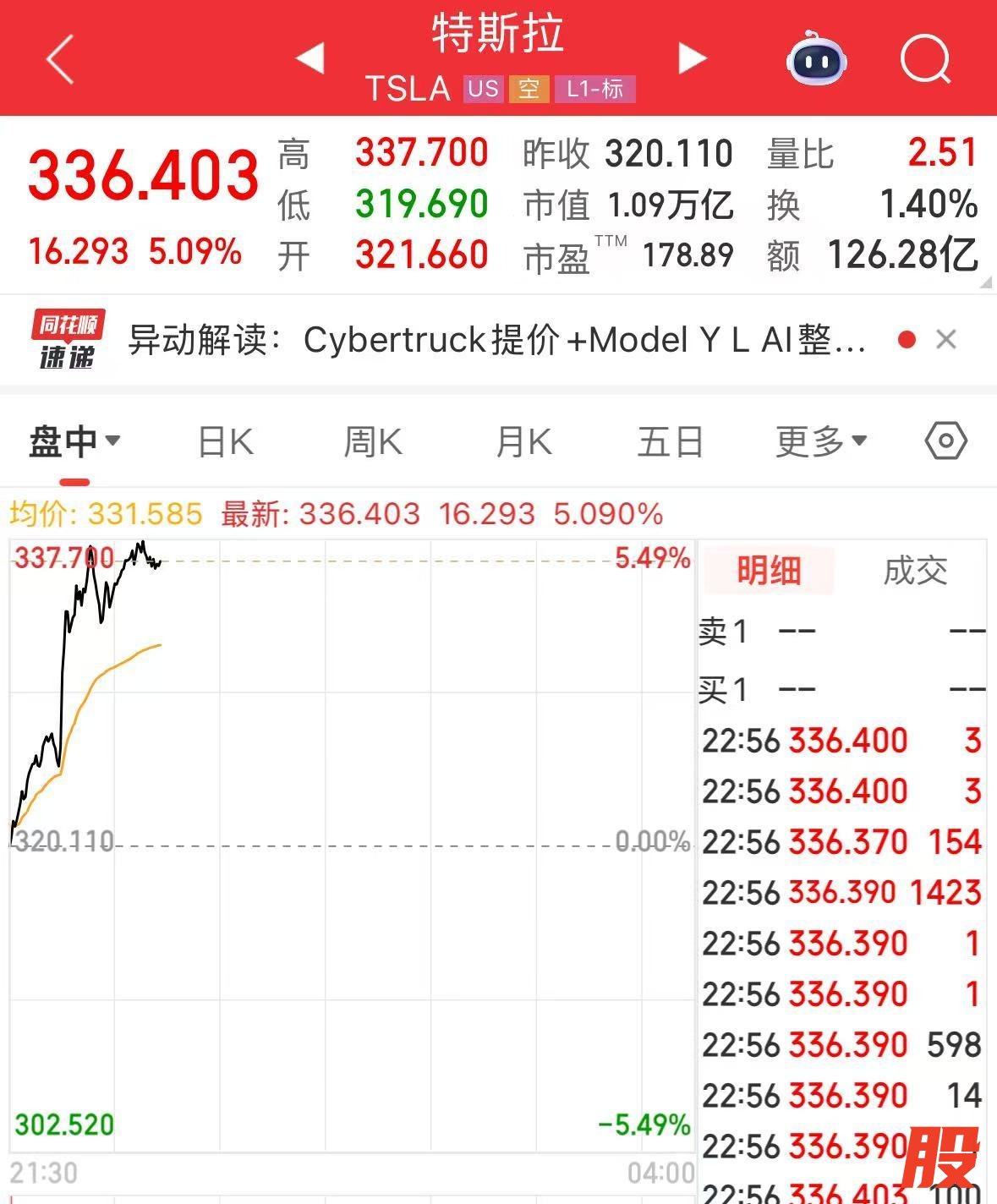Switch to the 日K chart tab
The height and width of the screenshot is (1204, 997).
pos(225,441)
